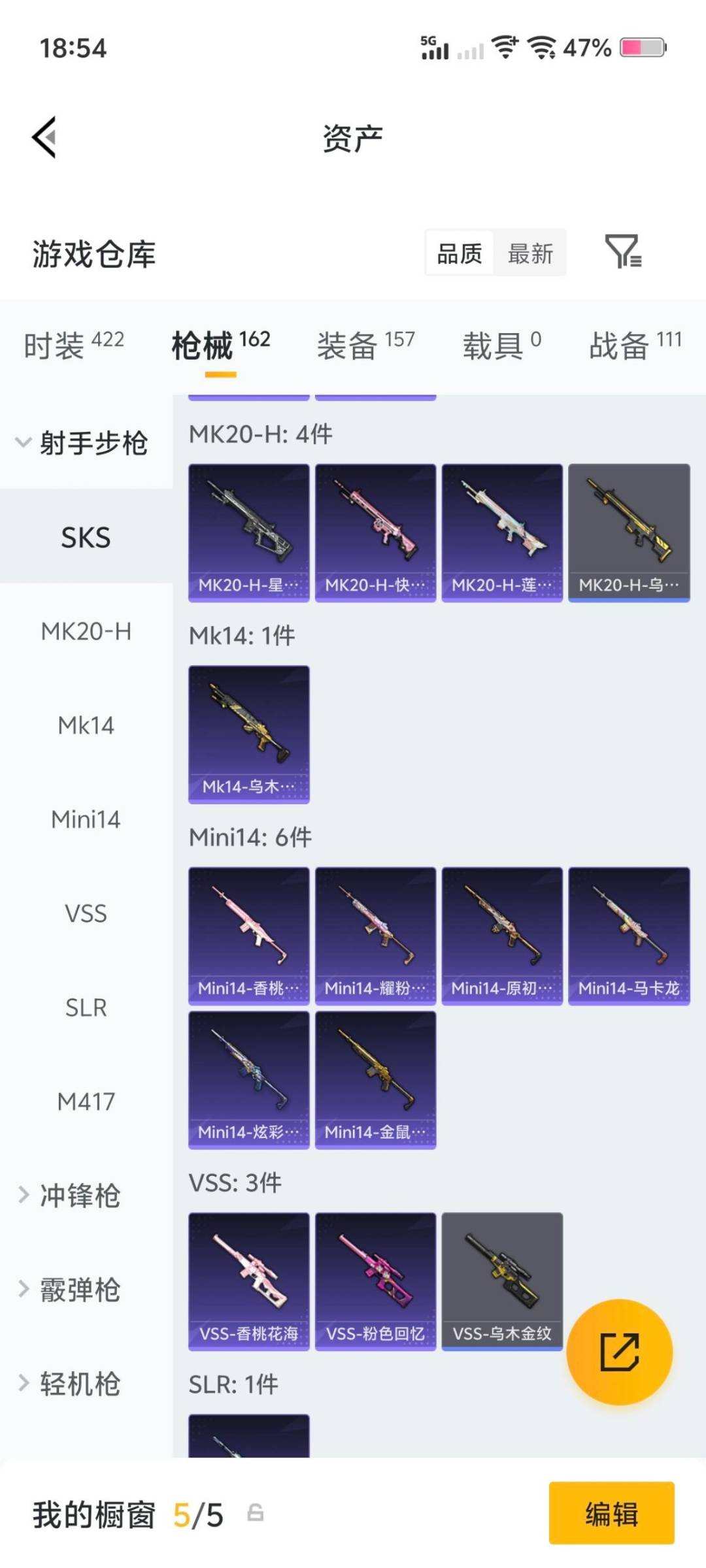Switch to the 时装 tab
The width and height of the screenshot is (706, 1568).
[73, 345]
